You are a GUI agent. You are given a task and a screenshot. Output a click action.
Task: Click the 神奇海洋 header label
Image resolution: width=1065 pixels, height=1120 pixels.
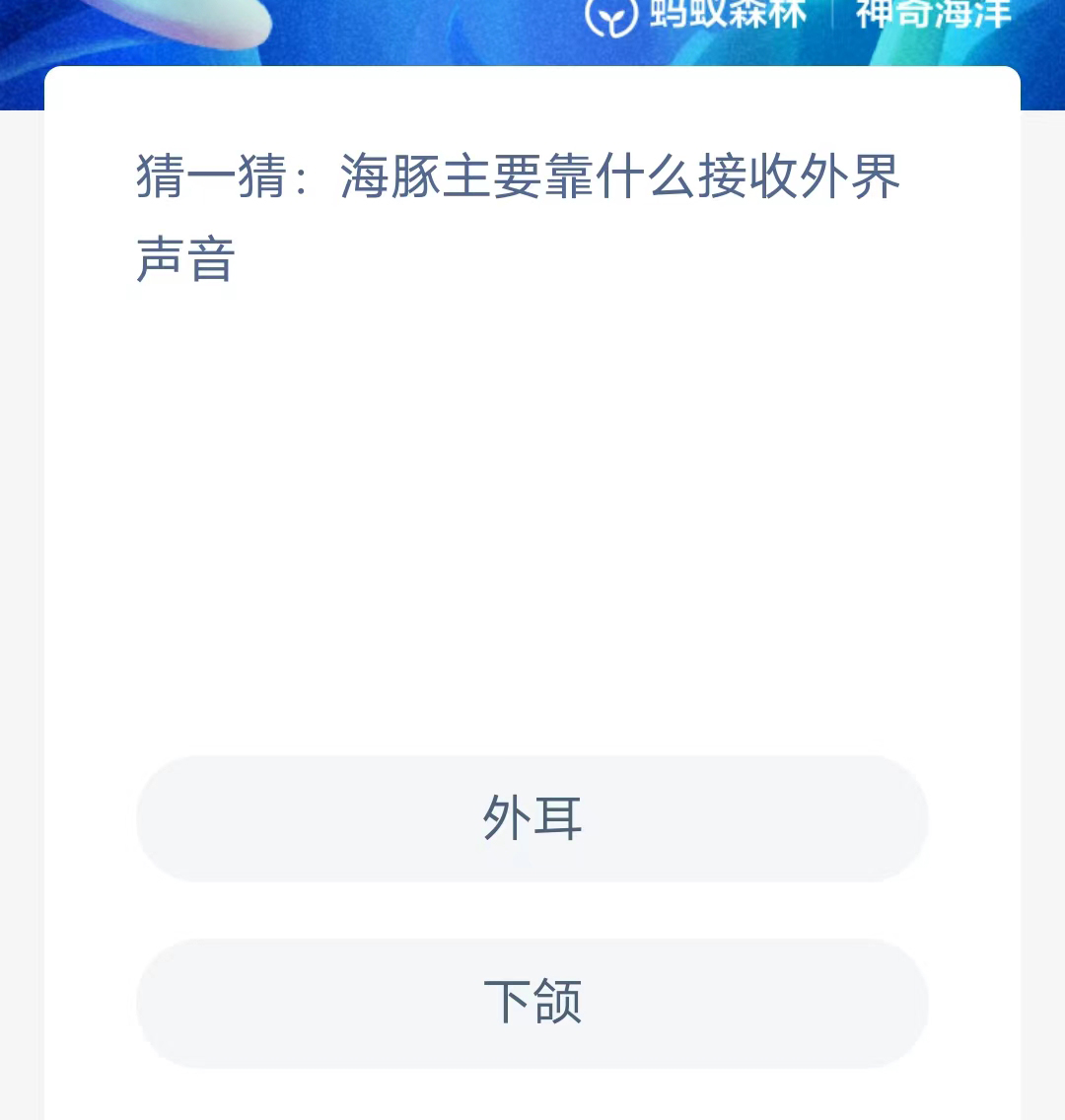[x=932, y=14]
